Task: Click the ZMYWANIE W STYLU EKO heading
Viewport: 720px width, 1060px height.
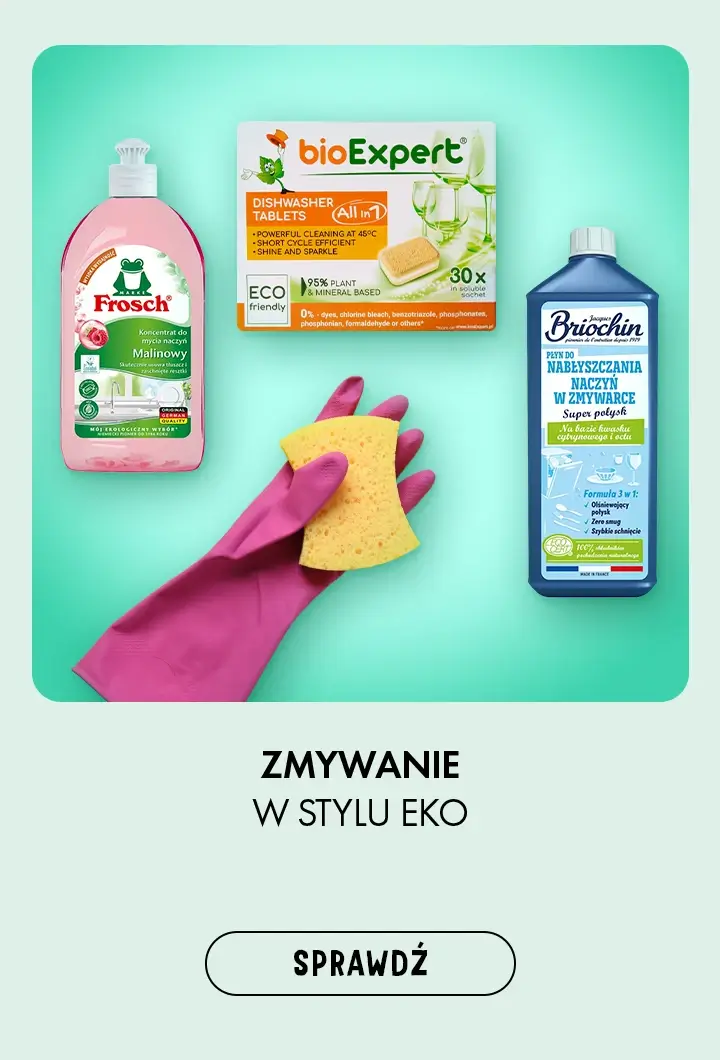Action: (359, 783)
